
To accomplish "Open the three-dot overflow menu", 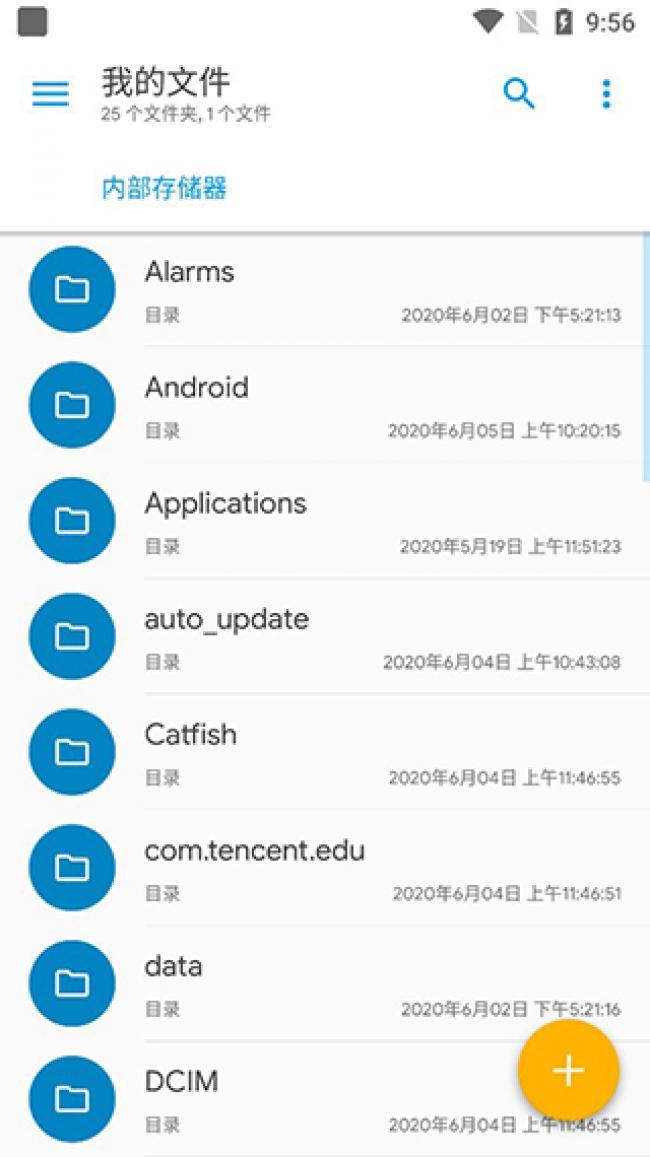I will (605, 94).
